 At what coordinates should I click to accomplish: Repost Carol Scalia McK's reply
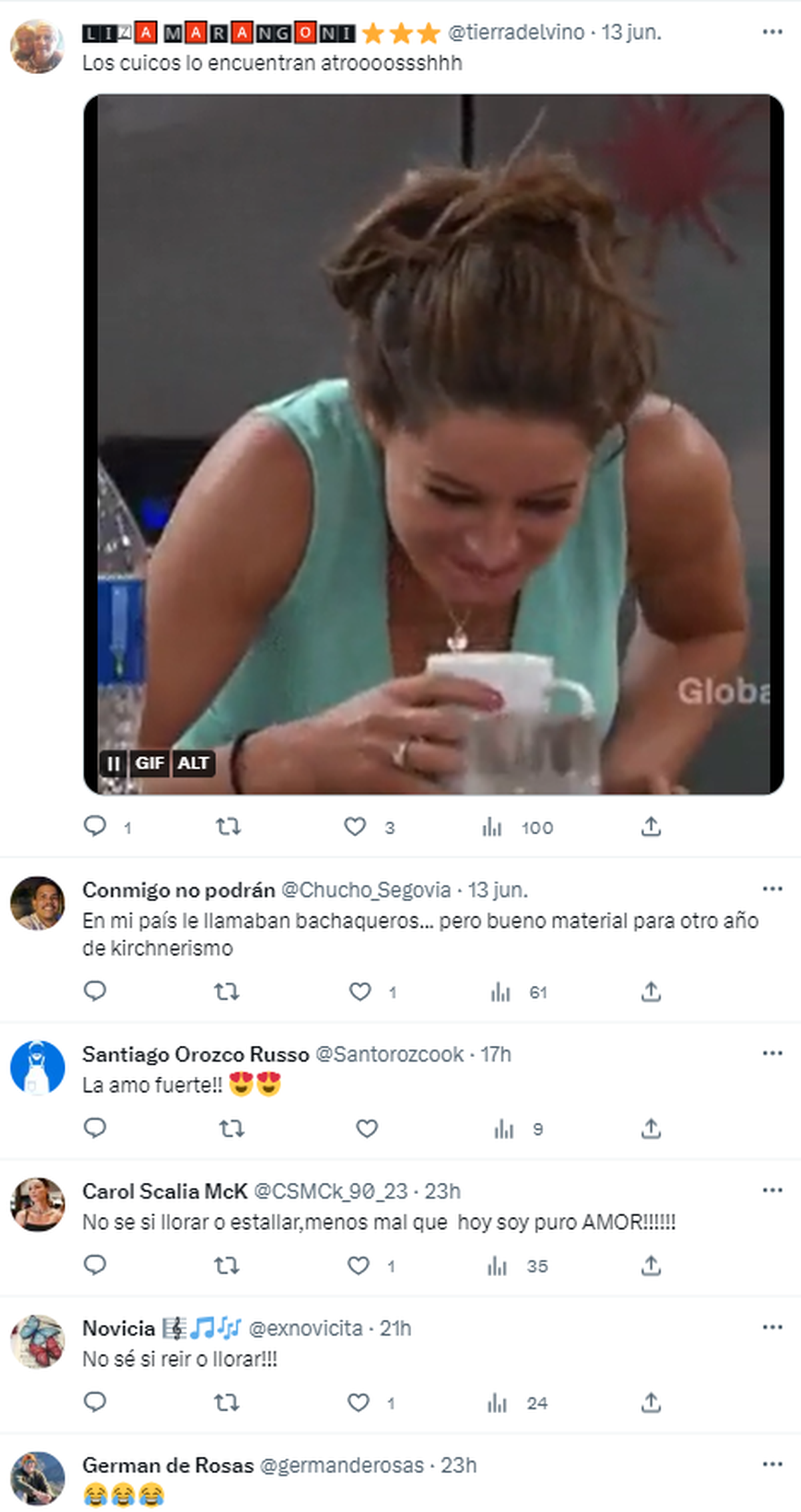tap(226, 1266)
